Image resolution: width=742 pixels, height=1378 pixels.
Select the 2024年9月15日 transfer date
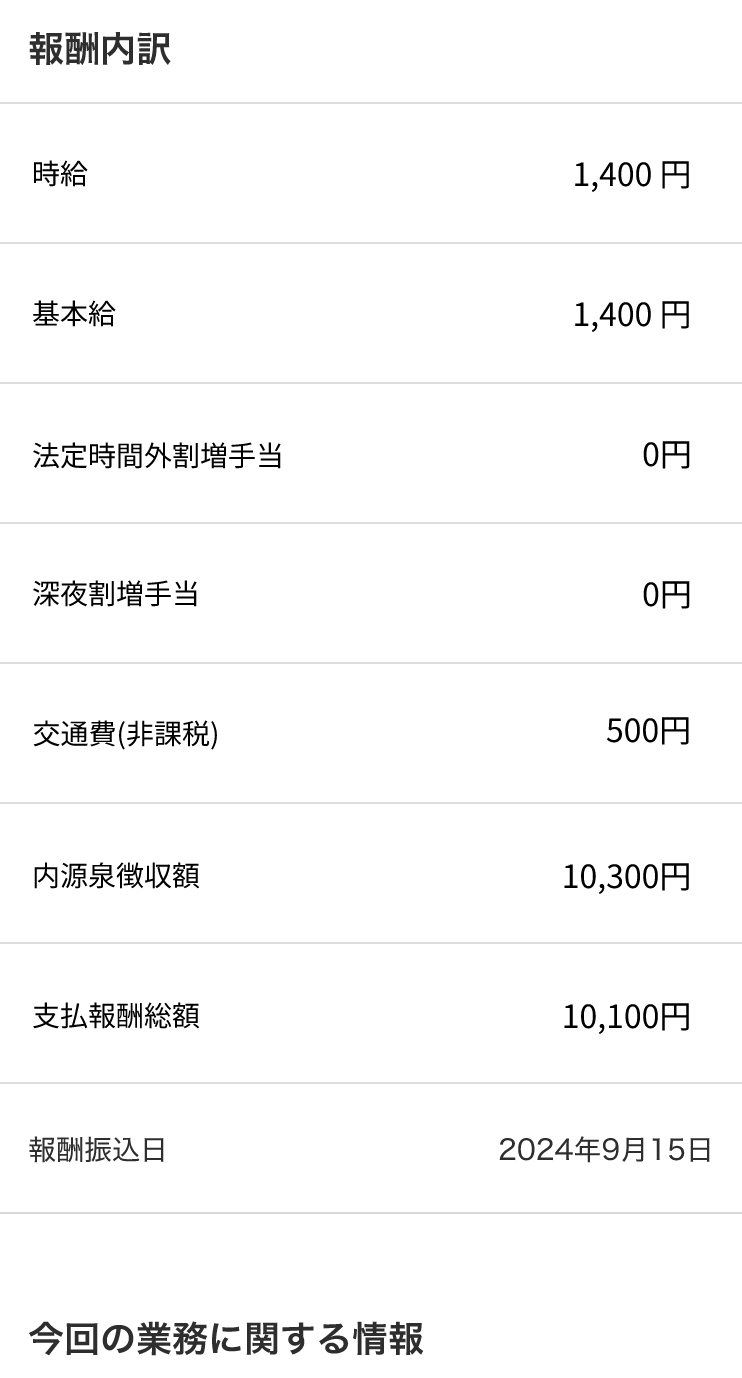coord(605,1150)
